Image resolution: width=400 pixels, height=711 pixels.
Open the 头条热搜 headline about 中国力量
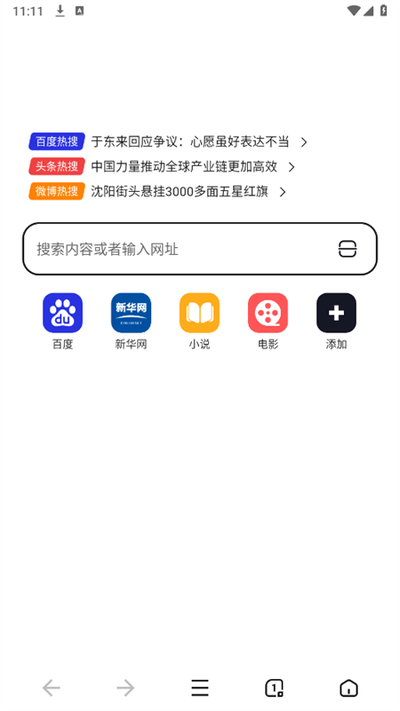[x=184, y=167]
